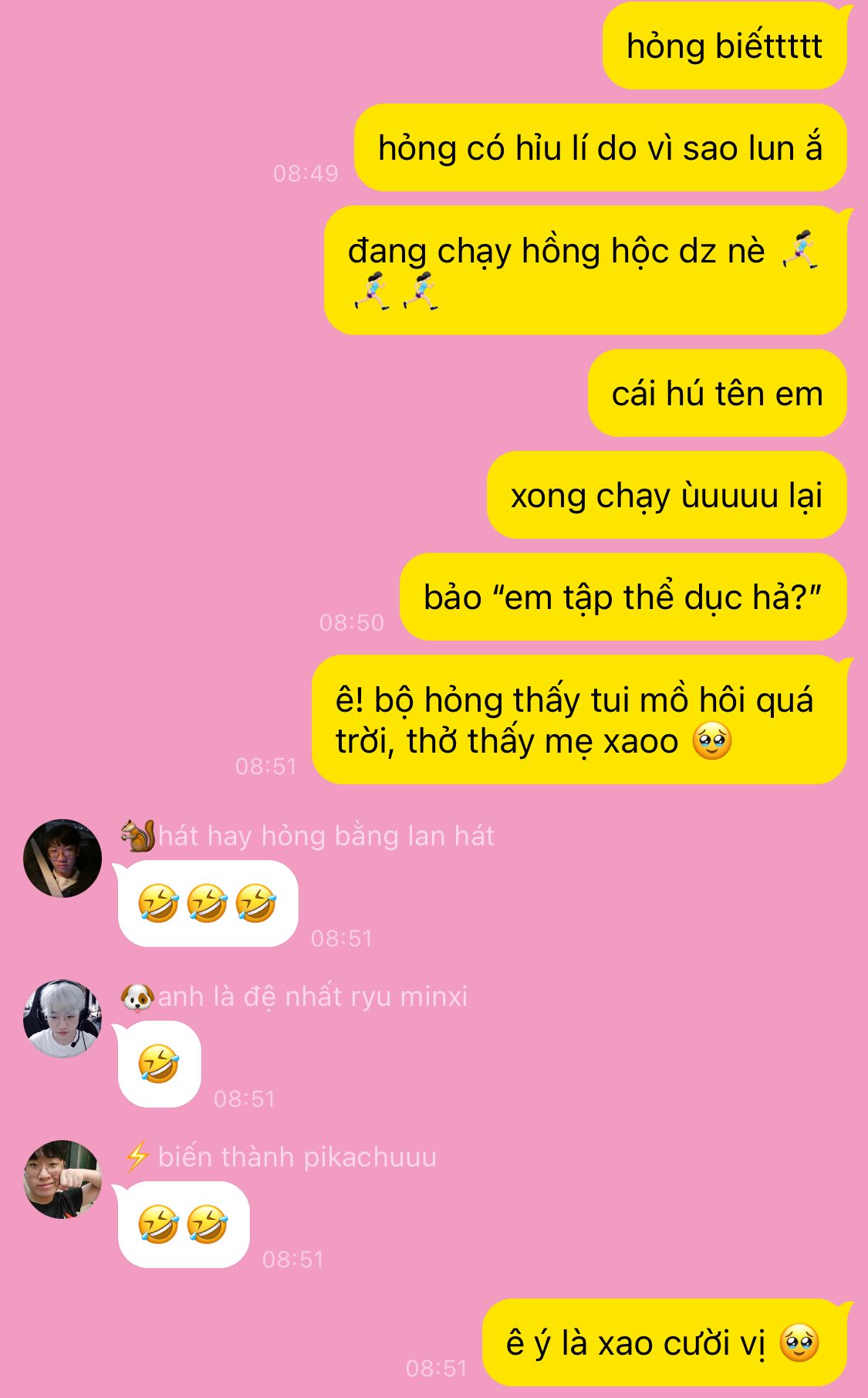Image resolution: width=868 pixels, height=1398 pixels.
Task: Open avatar of "biến thành pikachuuu"
Action: coord(62,1180)
